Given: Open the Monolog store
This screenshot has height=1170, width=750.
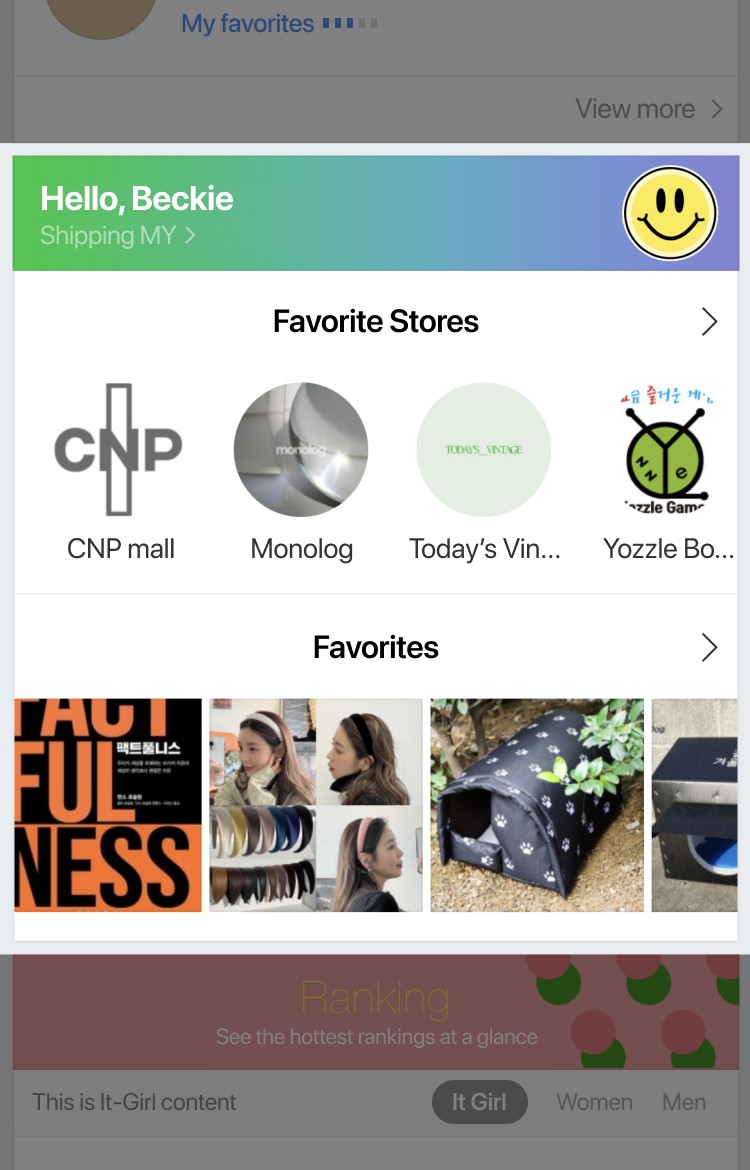Looking at the screenshot, I should tap(301, 472).
